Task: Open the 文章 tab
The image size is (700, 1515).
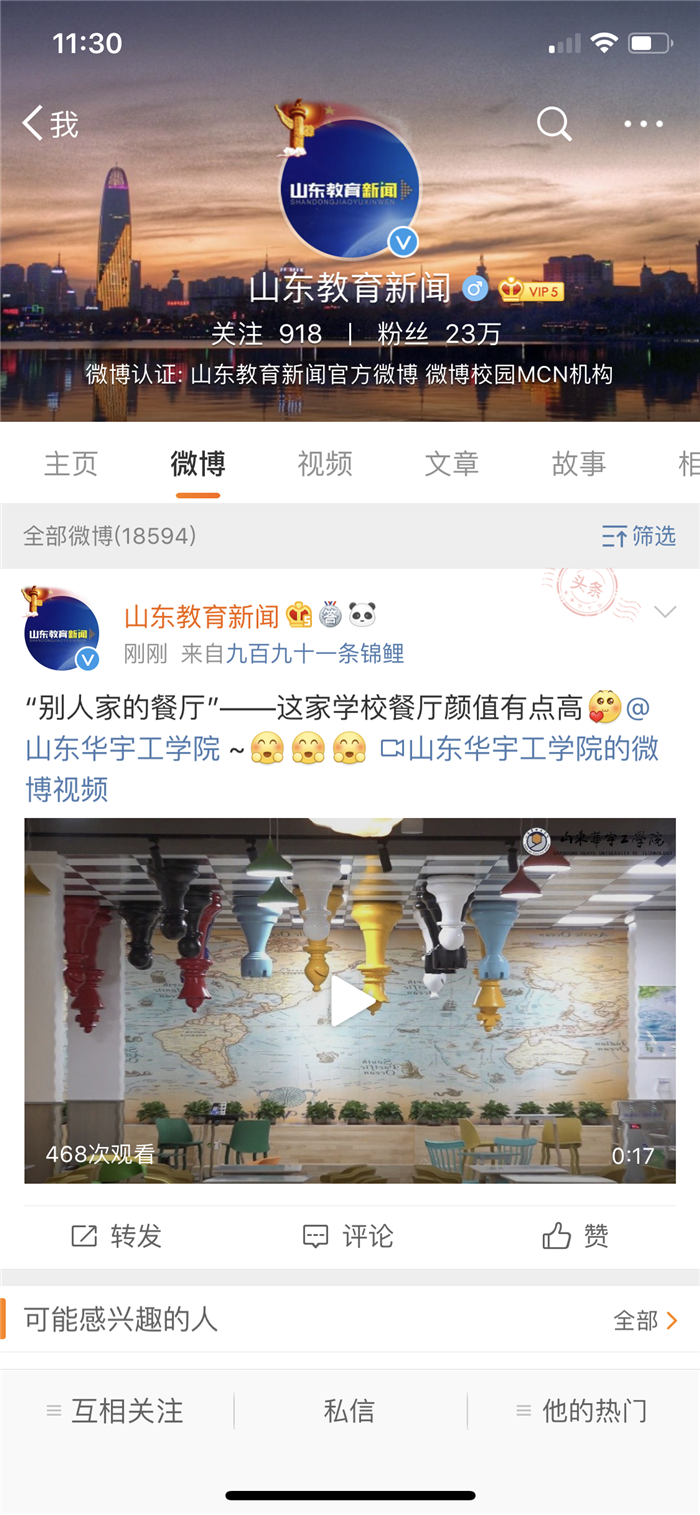Action: click(452, 464)
